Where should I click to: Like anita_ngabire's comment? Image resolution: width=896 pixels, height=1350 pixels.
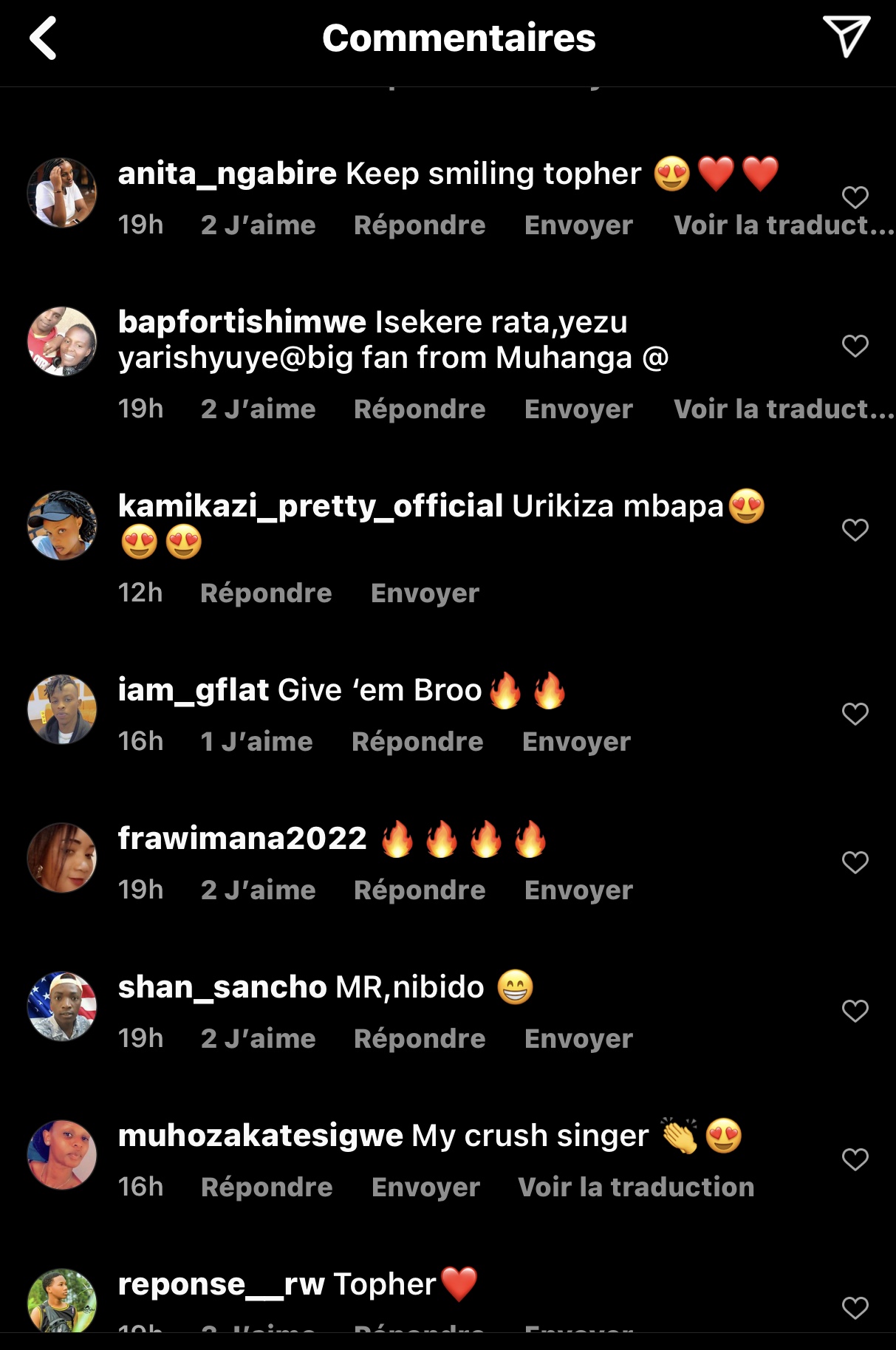click(x=855, y=197)
